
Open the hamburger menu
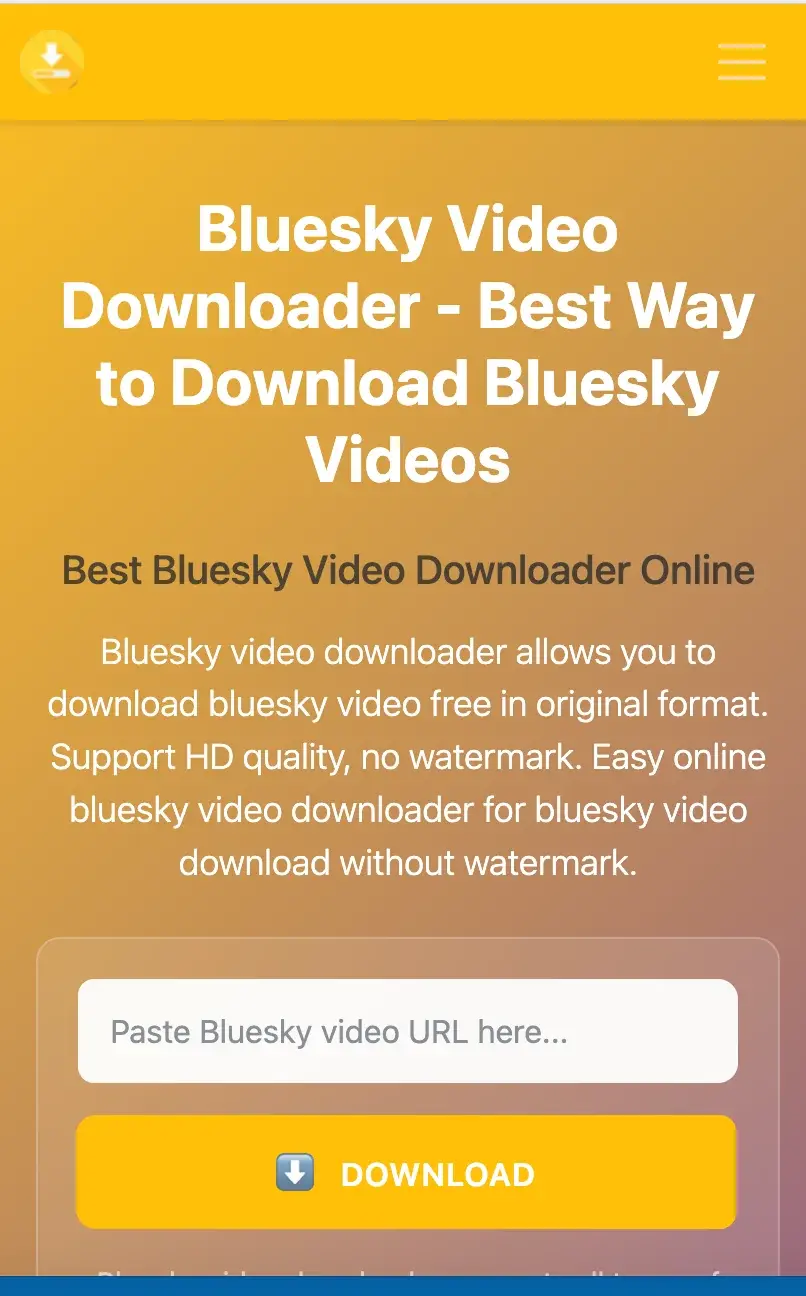pos(741,61)
